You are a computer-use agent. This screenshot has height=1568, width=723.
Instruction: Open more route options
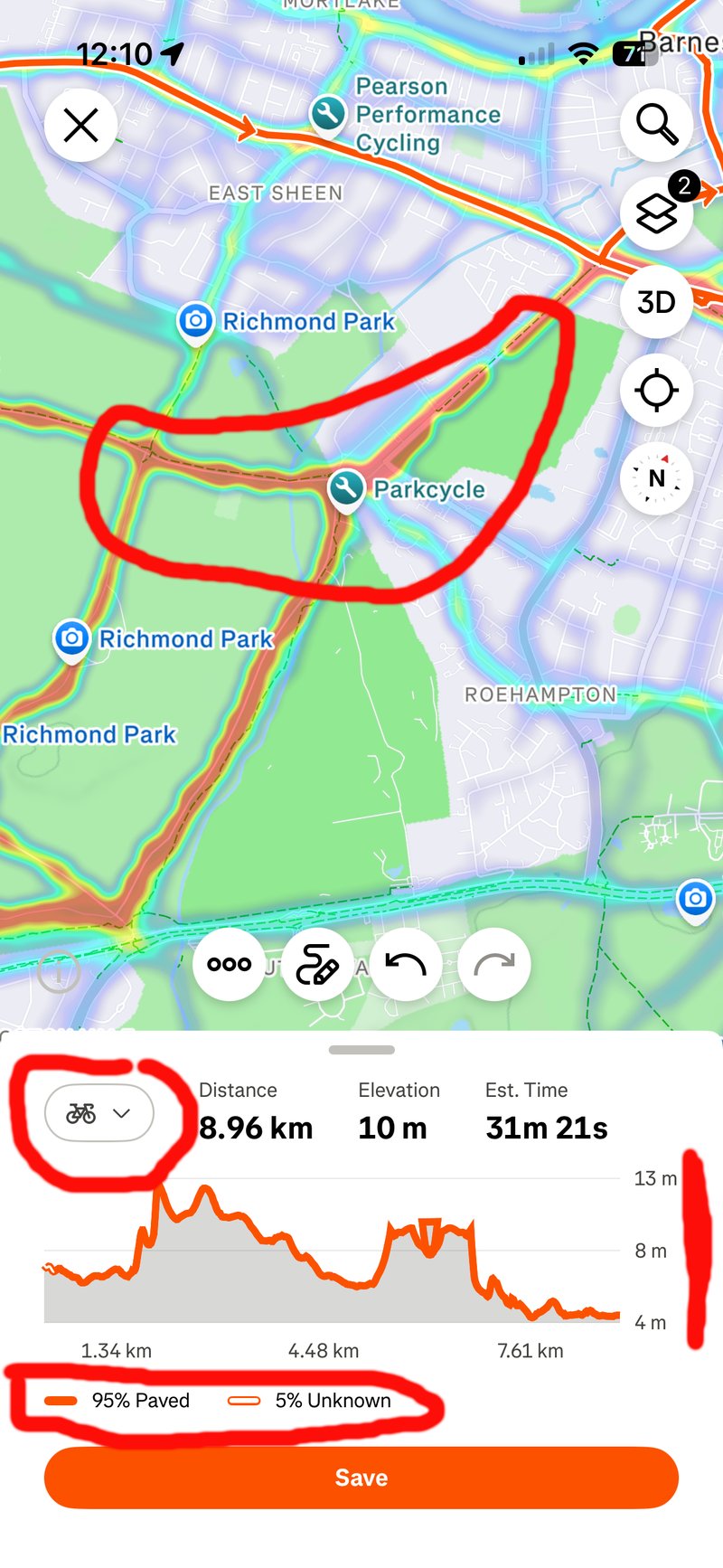[229, 964]
